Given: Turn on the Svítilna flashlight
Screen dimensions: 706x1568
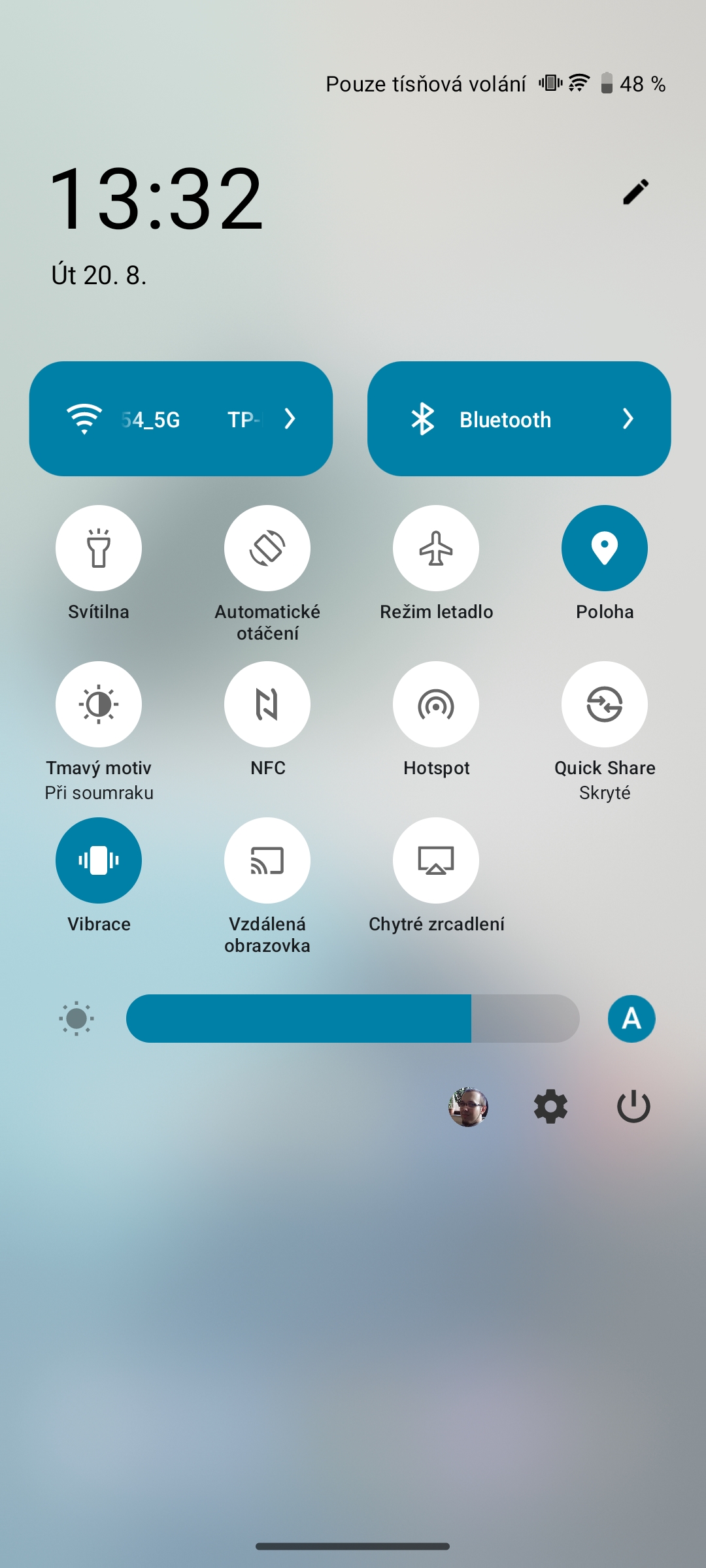Looking at the screenshot, I should coord(99,548).
